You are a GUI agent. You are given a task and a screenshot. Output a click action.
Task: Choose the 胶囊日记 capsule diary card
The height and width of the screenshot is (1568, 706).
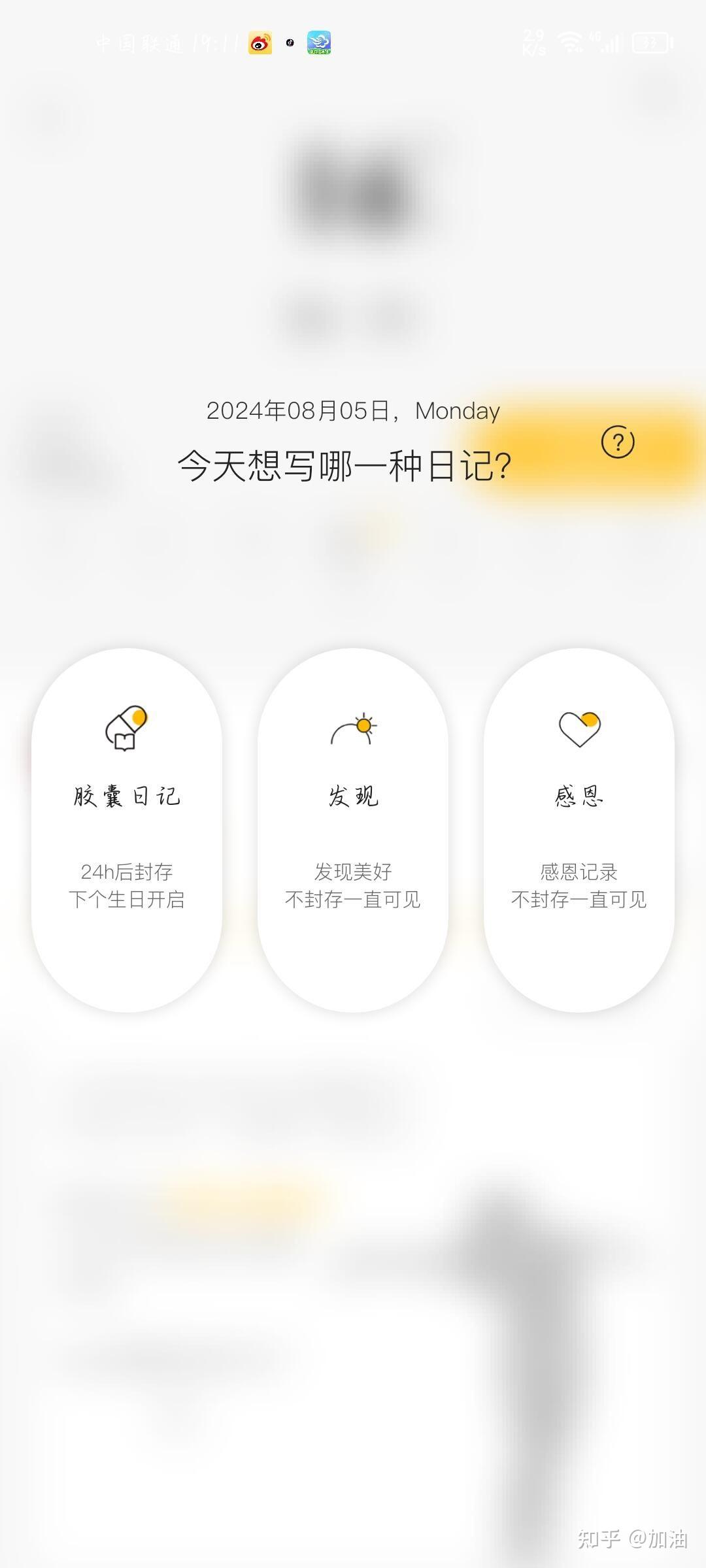point(127,830)
